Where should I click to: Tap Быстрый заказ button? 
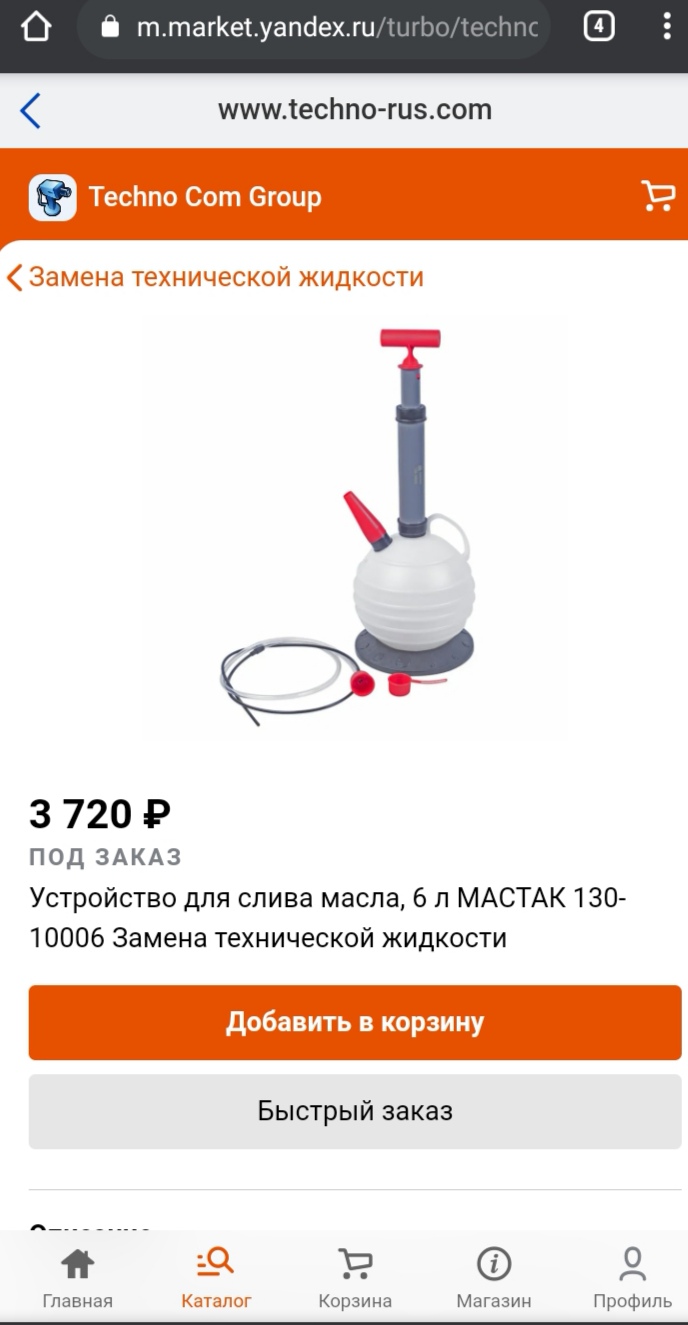coord(355,1111)
